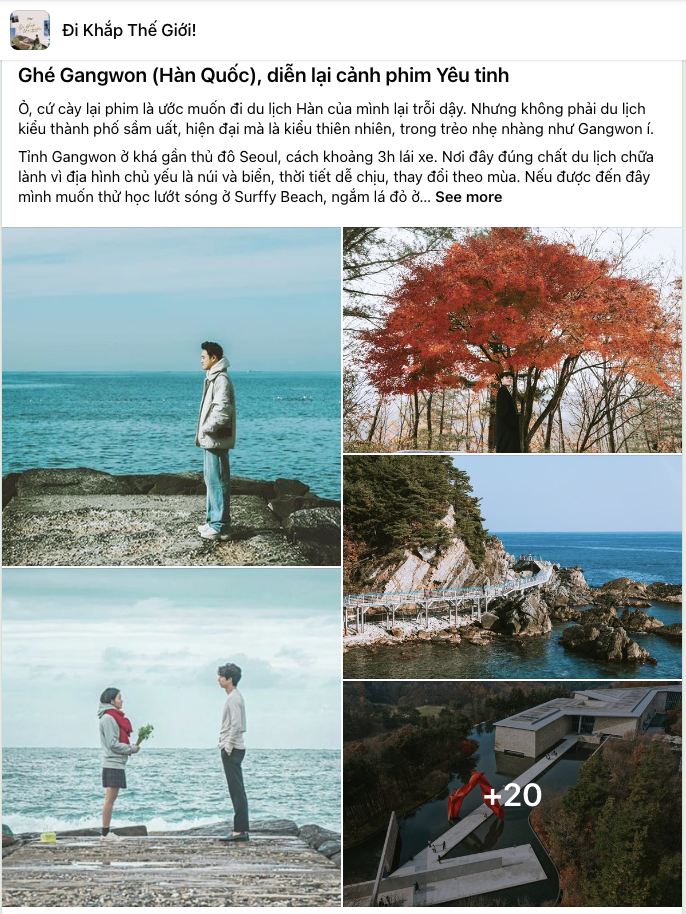Open the coastal walkway photo
Image resolution: width=686 pixels, height=914 pixels.
(x=512, y=567)
